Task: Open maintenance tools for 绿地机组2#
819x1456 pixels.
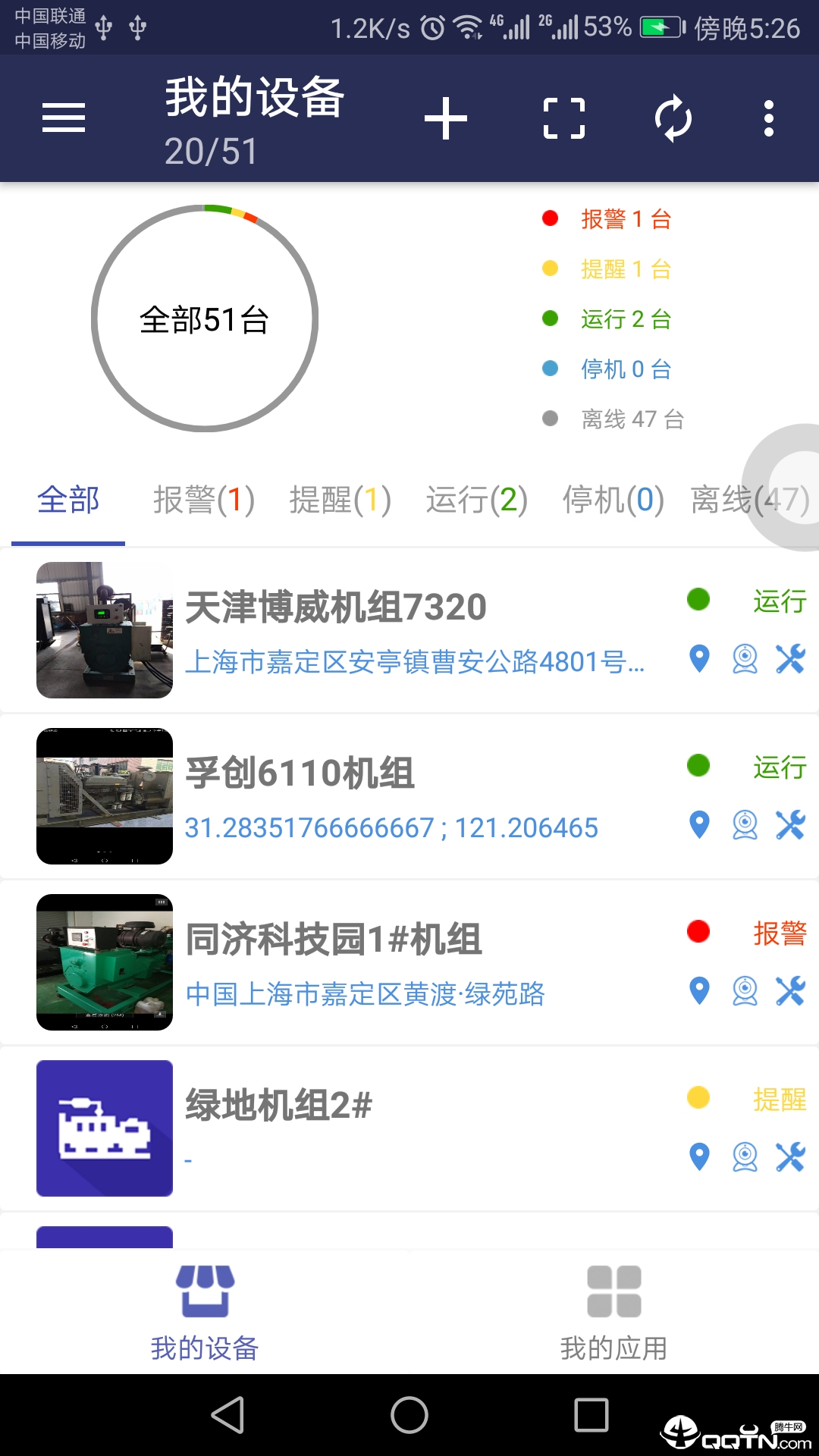Action: click(790, 1156)
